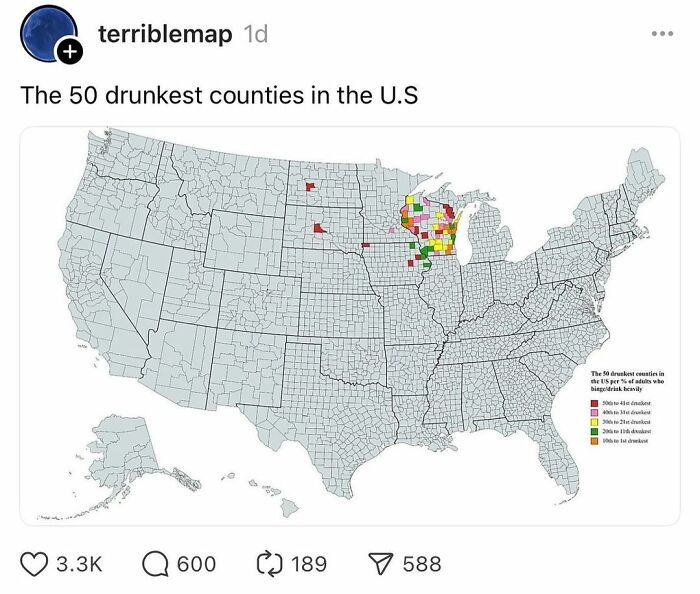Follow terriblemap via the plus badge
The image size is (700, 594).
pos(69,51)
